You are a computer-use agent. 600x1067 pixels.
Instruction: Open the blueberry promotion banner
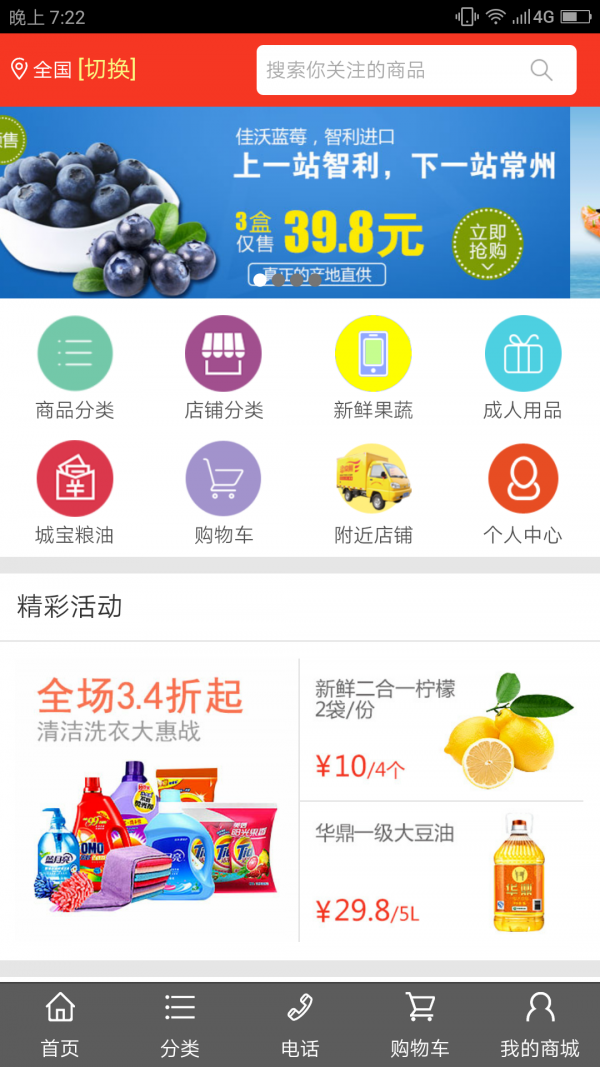(x=285, y=202)
